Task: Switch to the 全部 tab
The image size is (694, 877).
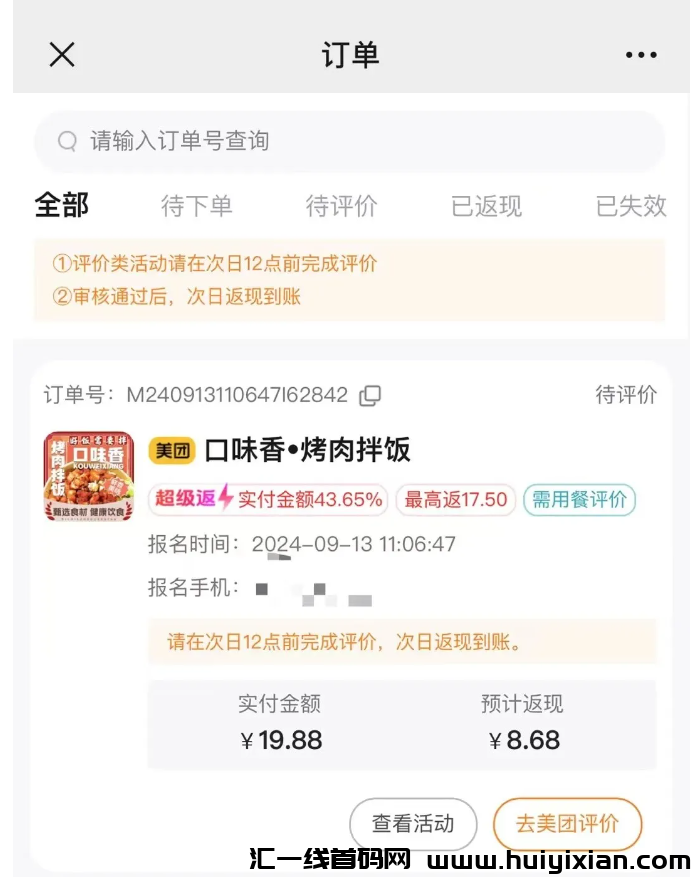Action: 62,206
